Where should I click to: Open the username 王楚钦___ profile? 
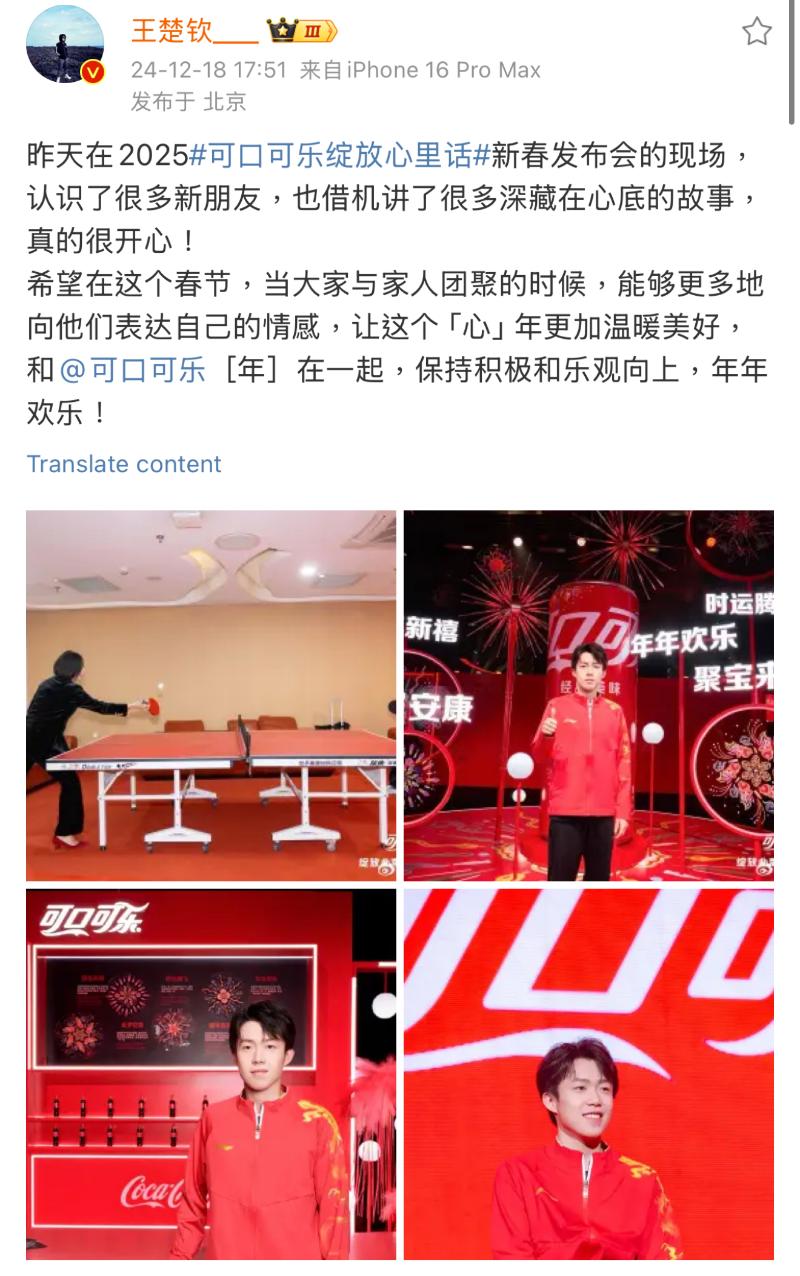tap(194, 31)
